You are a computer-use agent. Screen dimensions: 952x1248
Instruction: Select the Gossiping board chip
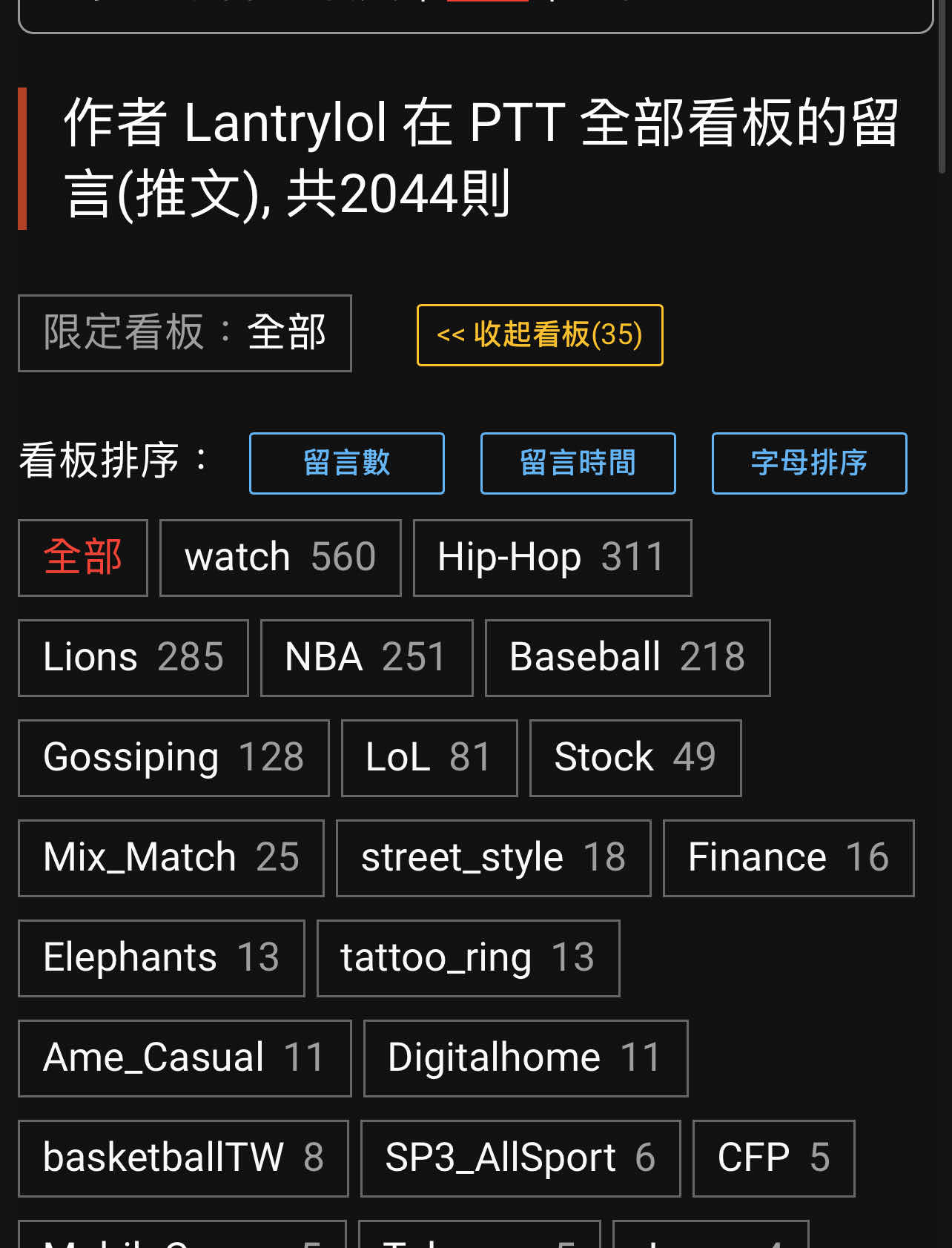click(x=173, y=758)
